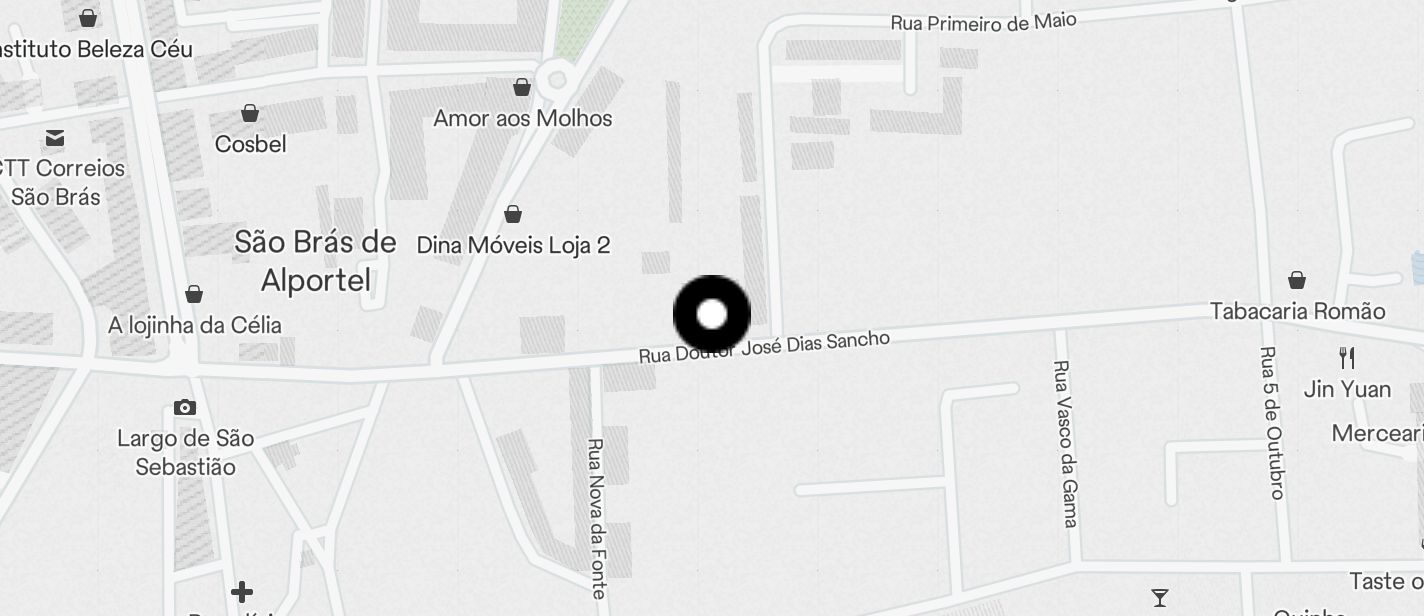Viewport: 1424px width, 616px height.
Task: Open A lojinha da Célia marker
Action: (194, 294)
